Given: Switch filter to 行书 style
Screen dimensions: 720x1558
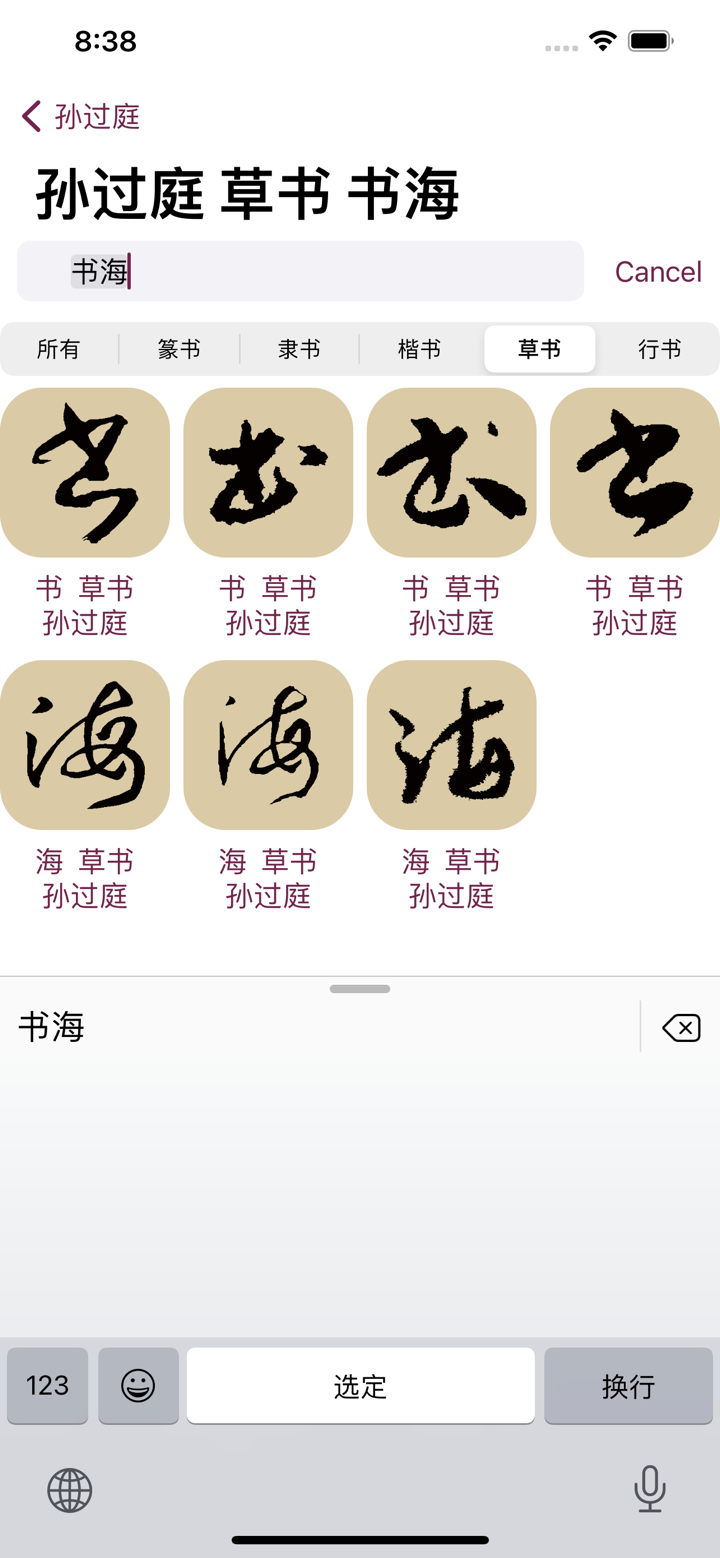Looking at the screenshot, I should pyautogui.click(x=659, y=349).
